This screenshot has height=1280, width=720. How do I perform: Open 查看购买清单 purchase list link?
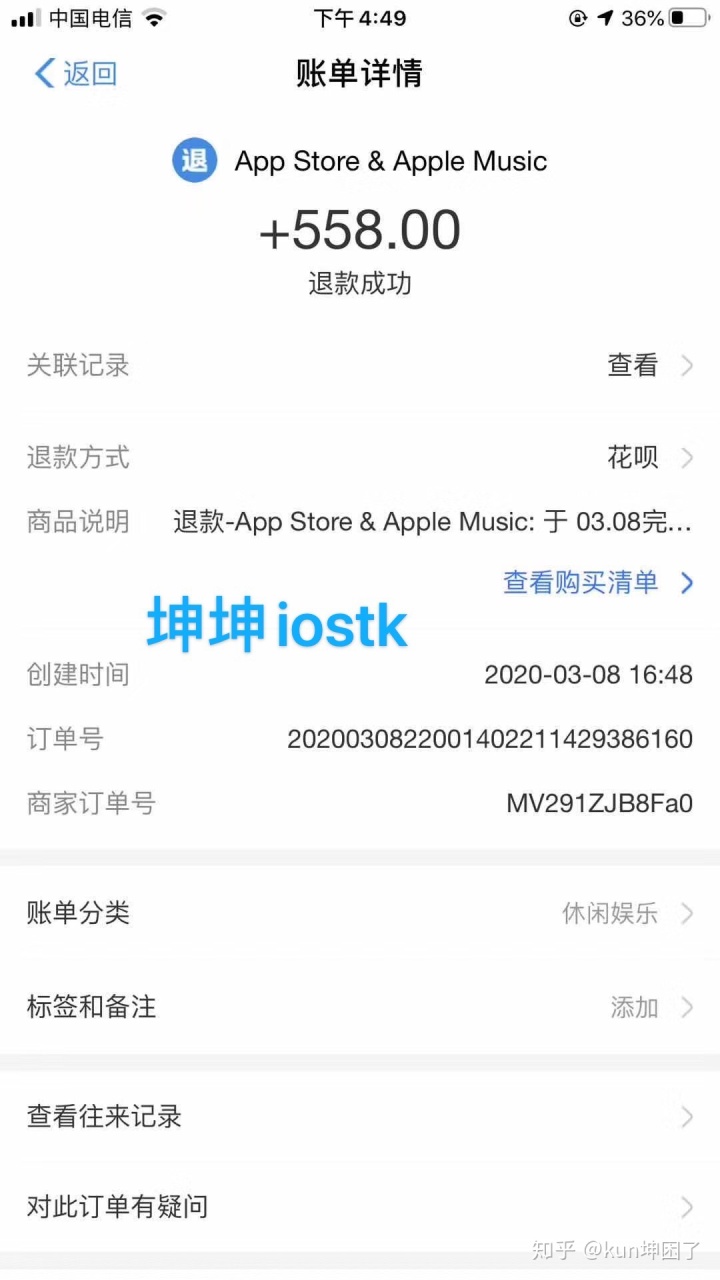(x=580, y=583)
